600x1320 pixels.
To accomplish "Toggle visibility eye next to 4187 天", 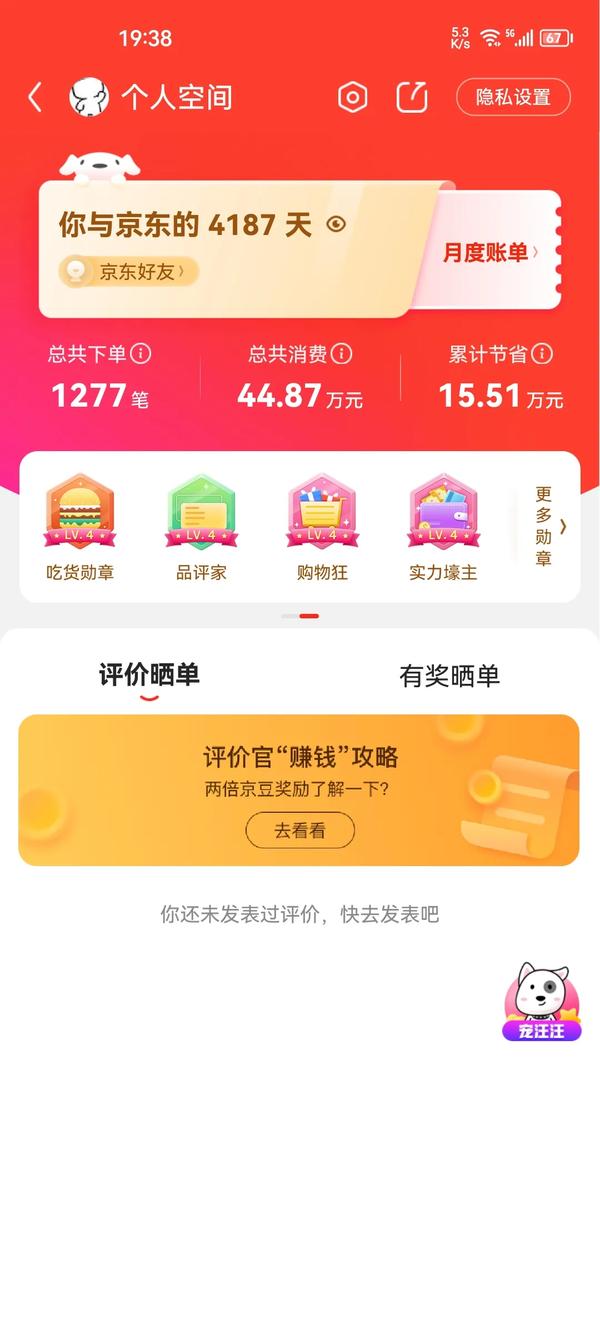I will (336, 224).
